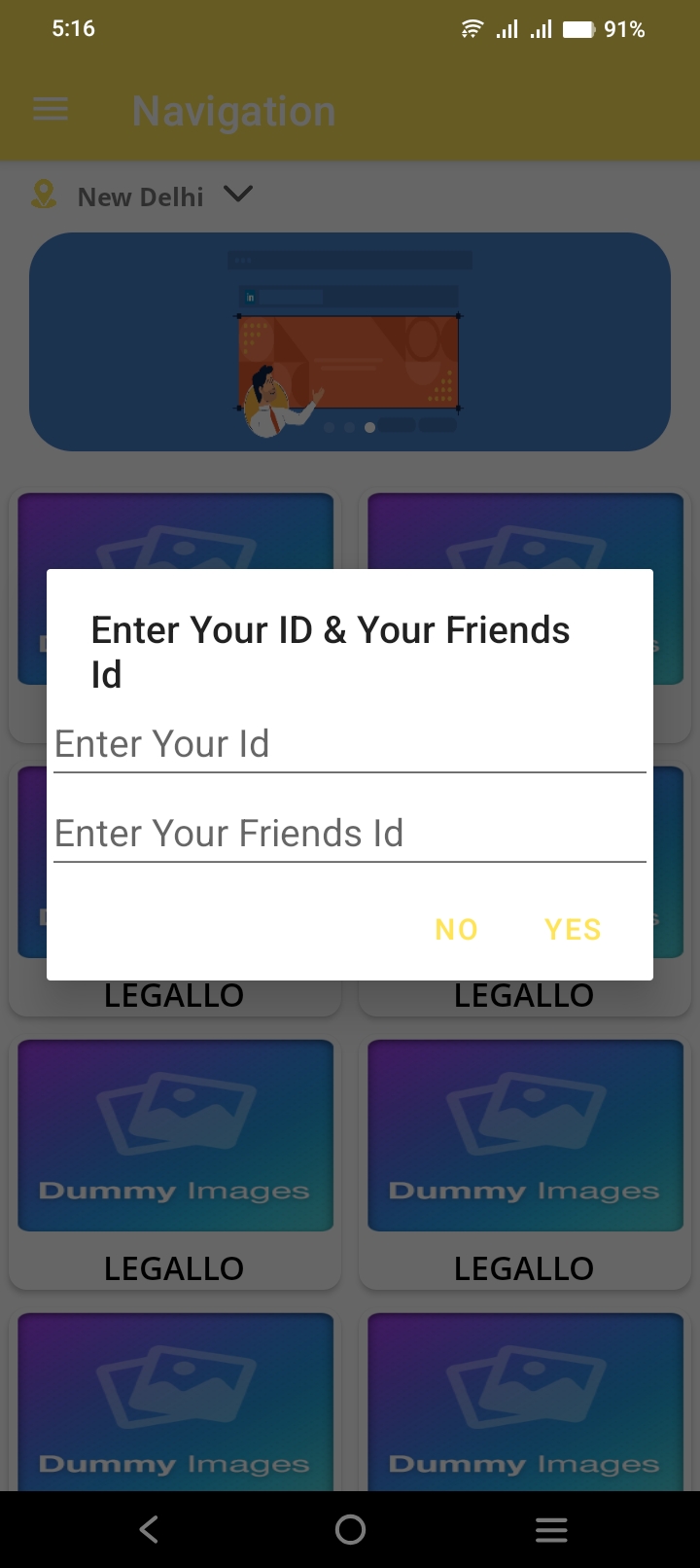Tap the home circle button
Viewport: 700px width, 1568px height.
click(x=350, y=1529)
